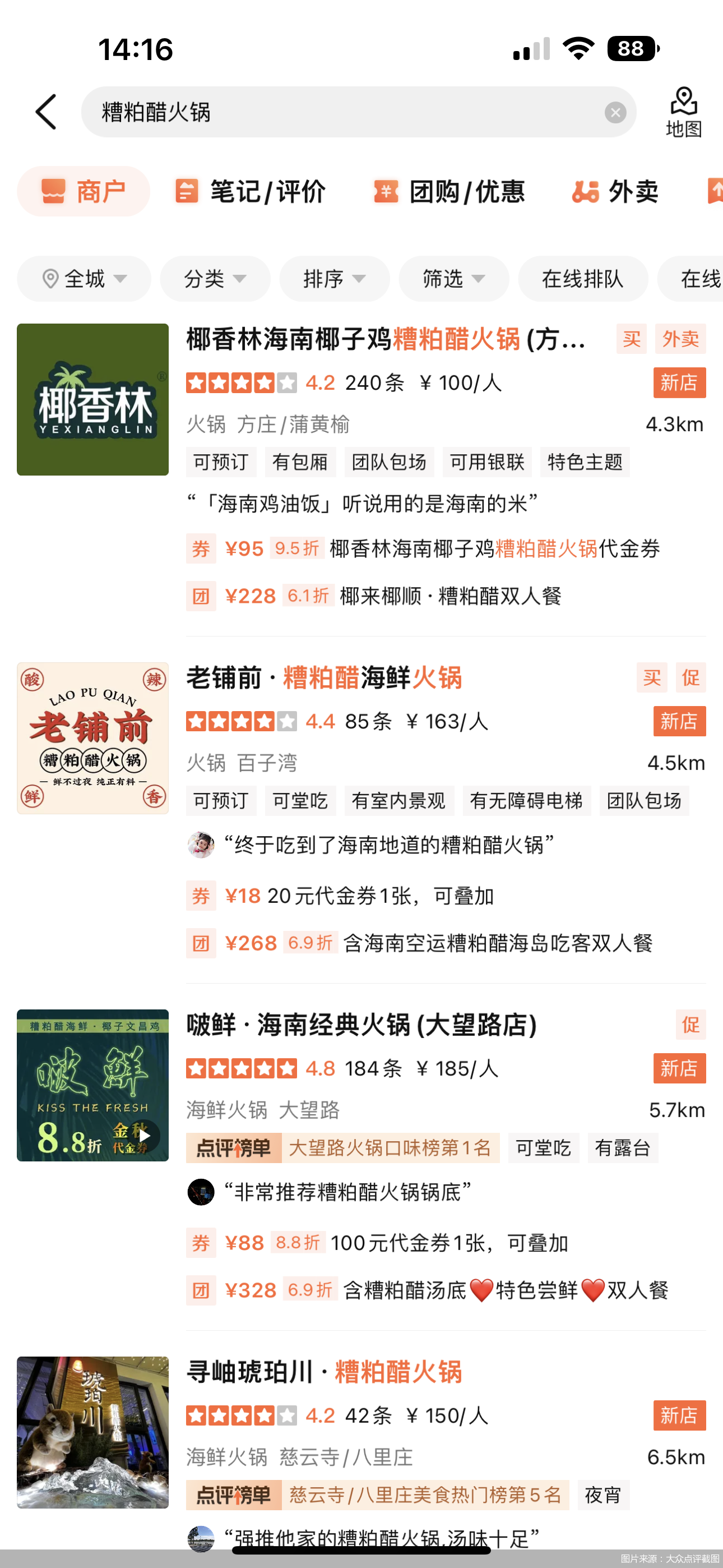Expand the 分类 category dropdown

click(x=215, y=279)
